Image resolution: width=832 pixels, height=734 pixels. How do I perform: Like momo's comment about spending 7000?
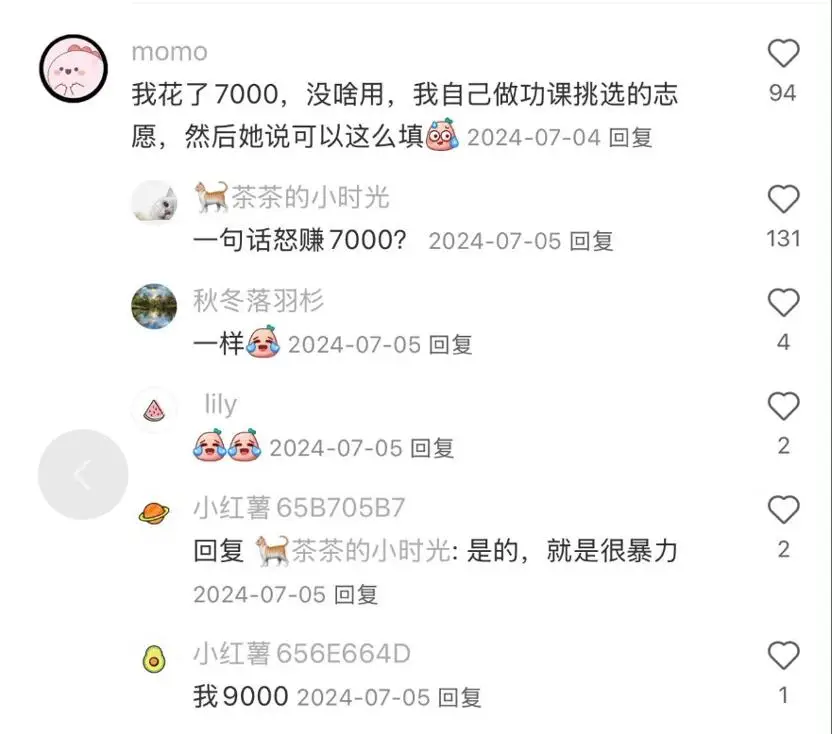pyautogui.click(x=783, y=54)
